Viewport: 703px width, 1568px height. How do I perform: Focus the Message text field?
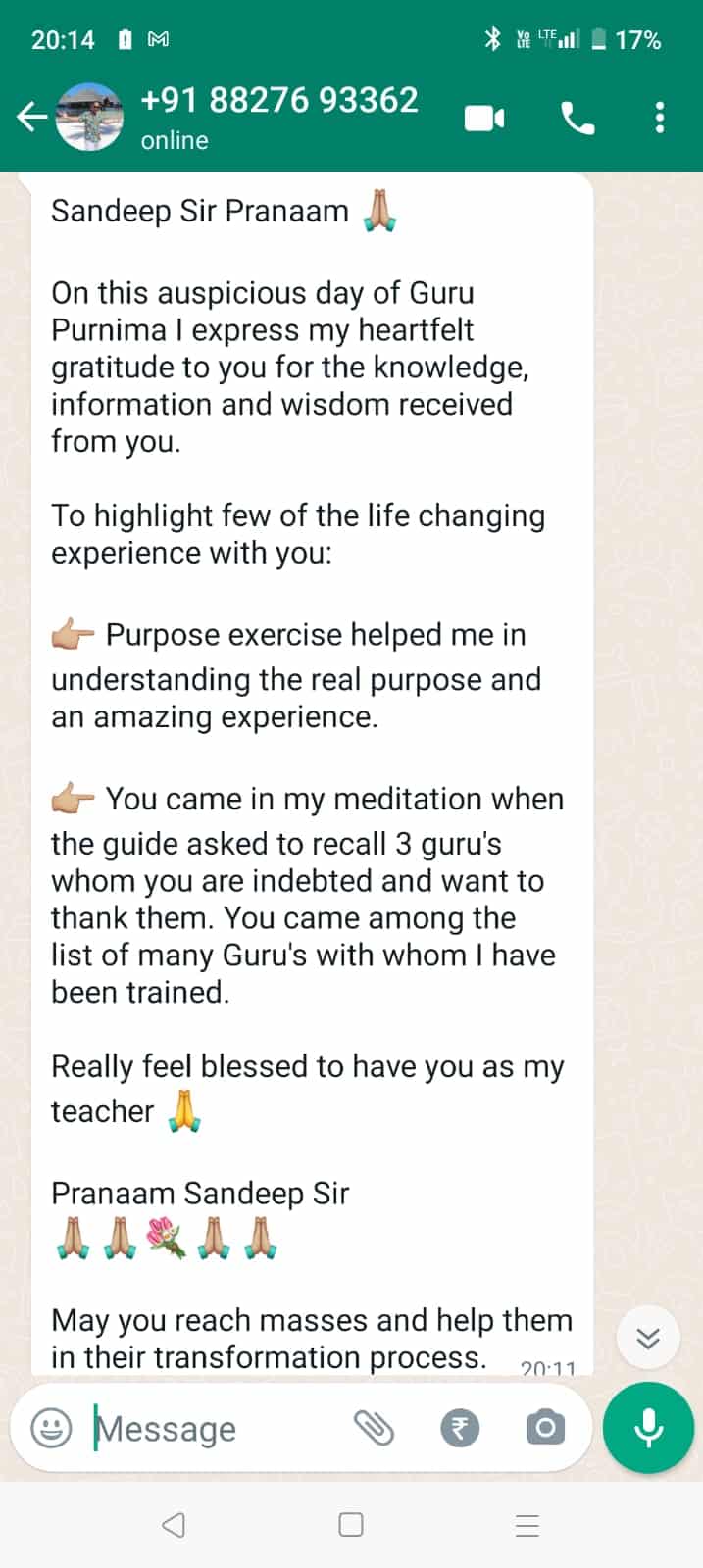[216, 1429]
